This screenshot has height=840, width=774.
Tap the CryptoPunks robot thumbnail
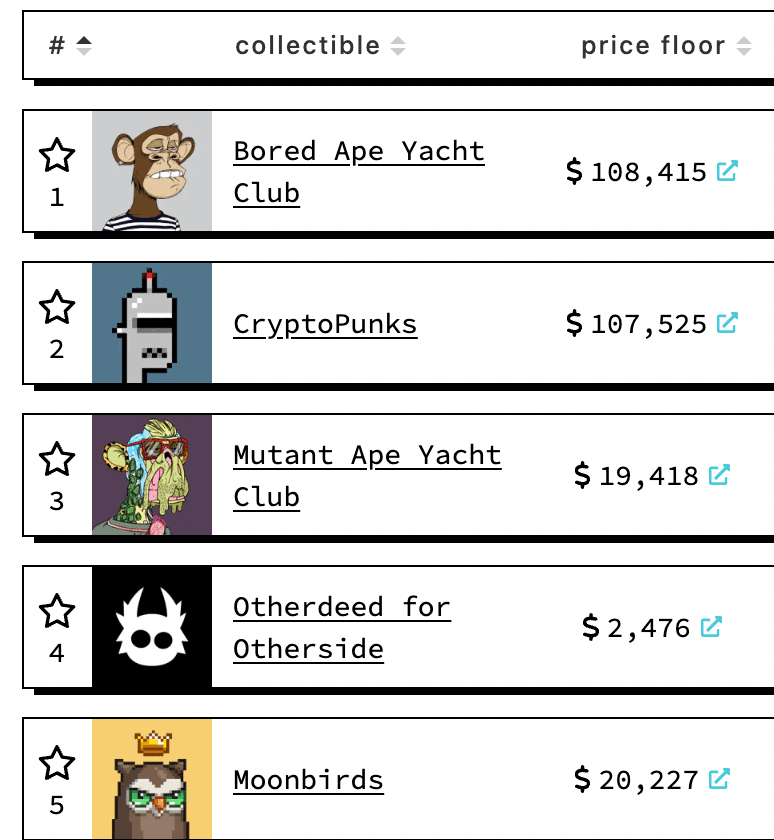(x=152, y=323)
